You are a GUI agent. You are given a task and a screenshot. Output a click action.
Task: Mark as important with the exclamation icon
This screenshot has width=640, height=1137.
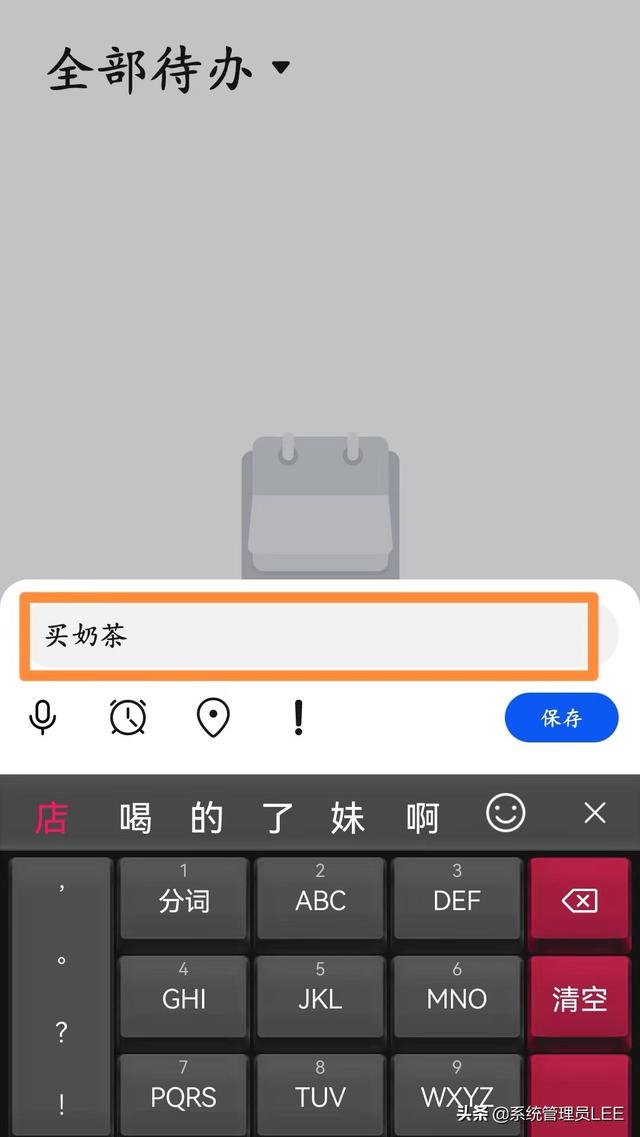(298, 718)
